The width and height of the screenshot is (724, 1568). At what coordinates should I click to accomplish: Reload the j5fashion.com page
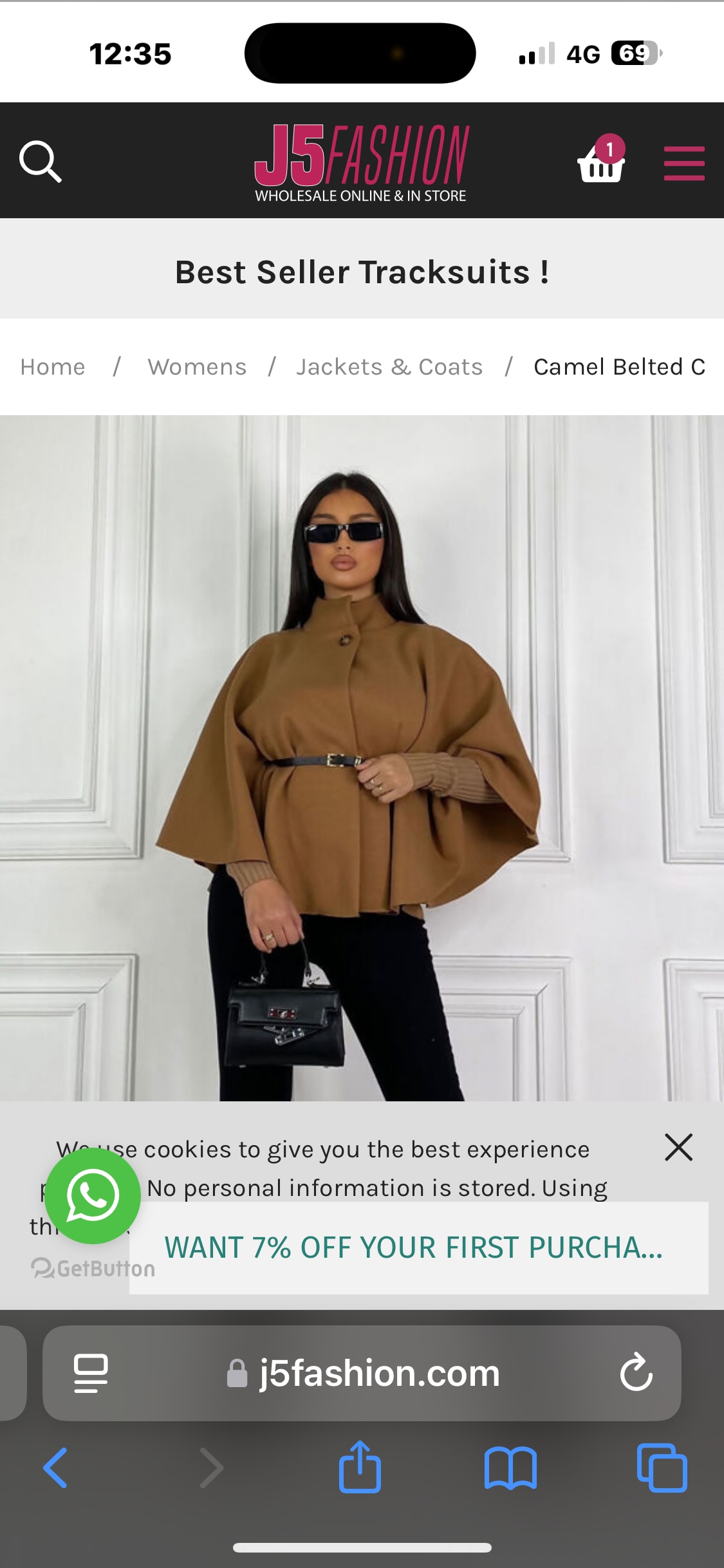click(x=636, y=1372)
